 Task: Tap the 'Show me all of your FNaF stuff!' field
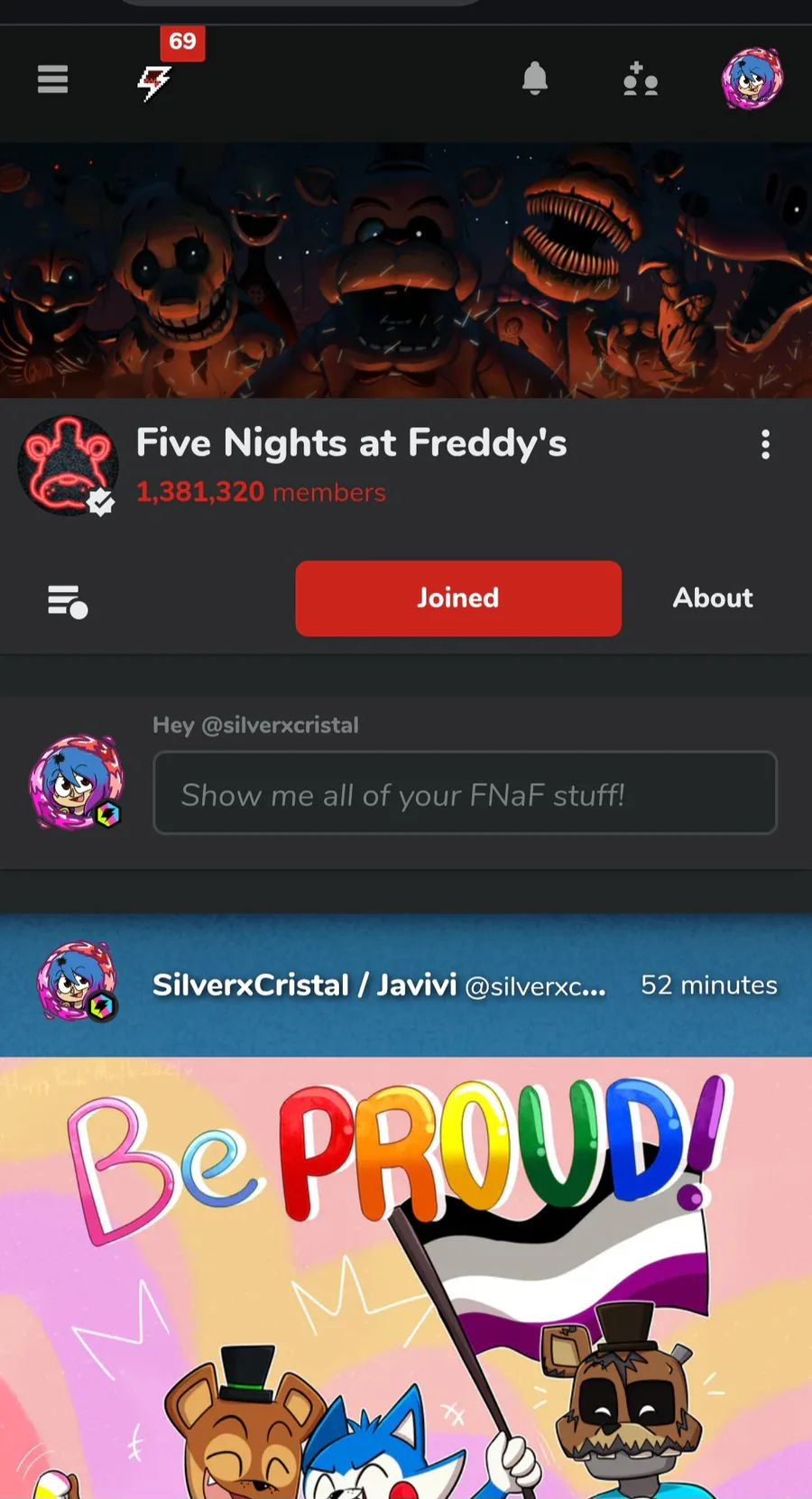point(465,793)
